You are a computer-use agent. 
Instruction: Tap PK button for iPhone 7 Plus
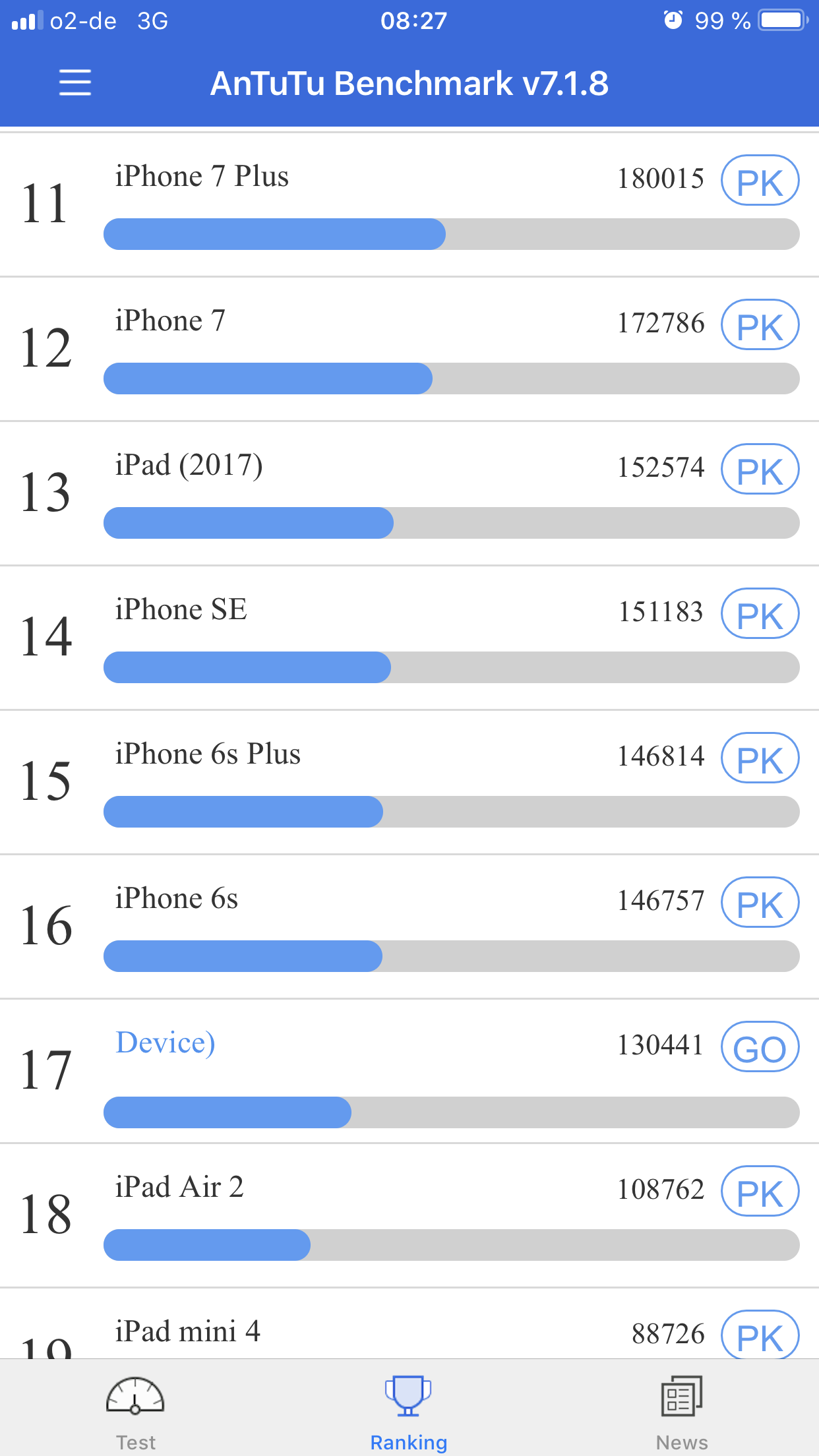tap(760, 180)
